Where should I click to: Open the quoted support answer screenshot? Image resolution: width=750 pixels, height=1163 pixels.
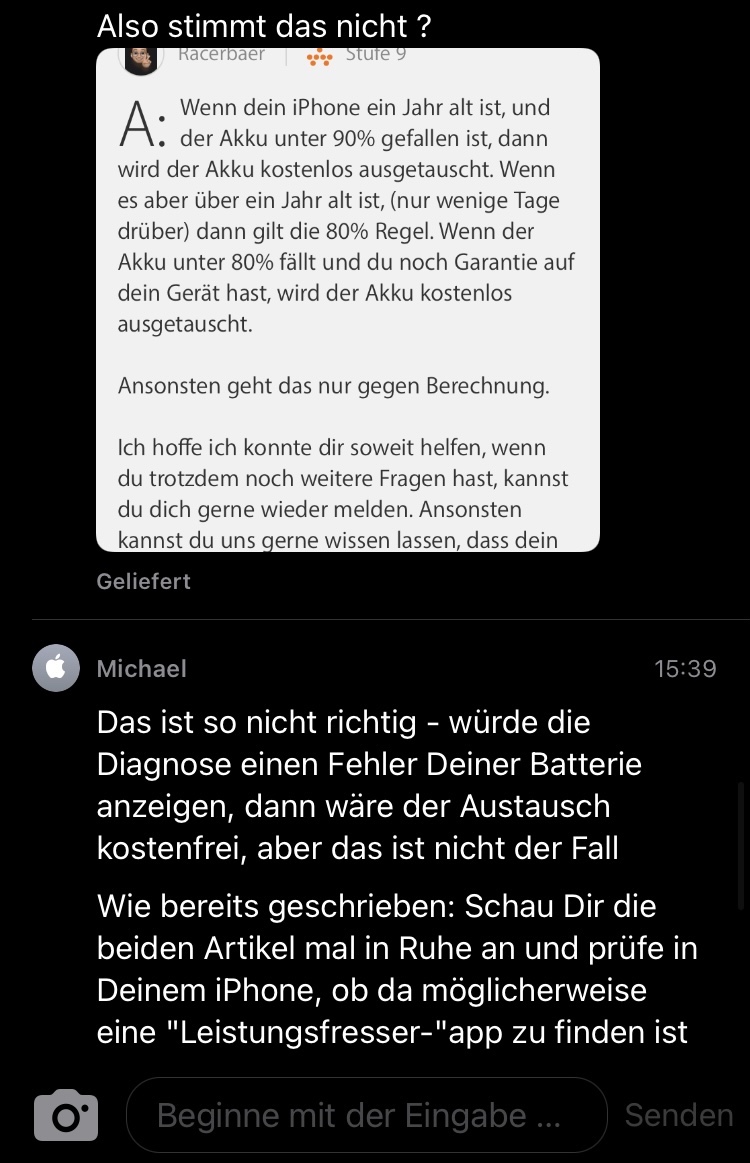[x=348, y=300]
